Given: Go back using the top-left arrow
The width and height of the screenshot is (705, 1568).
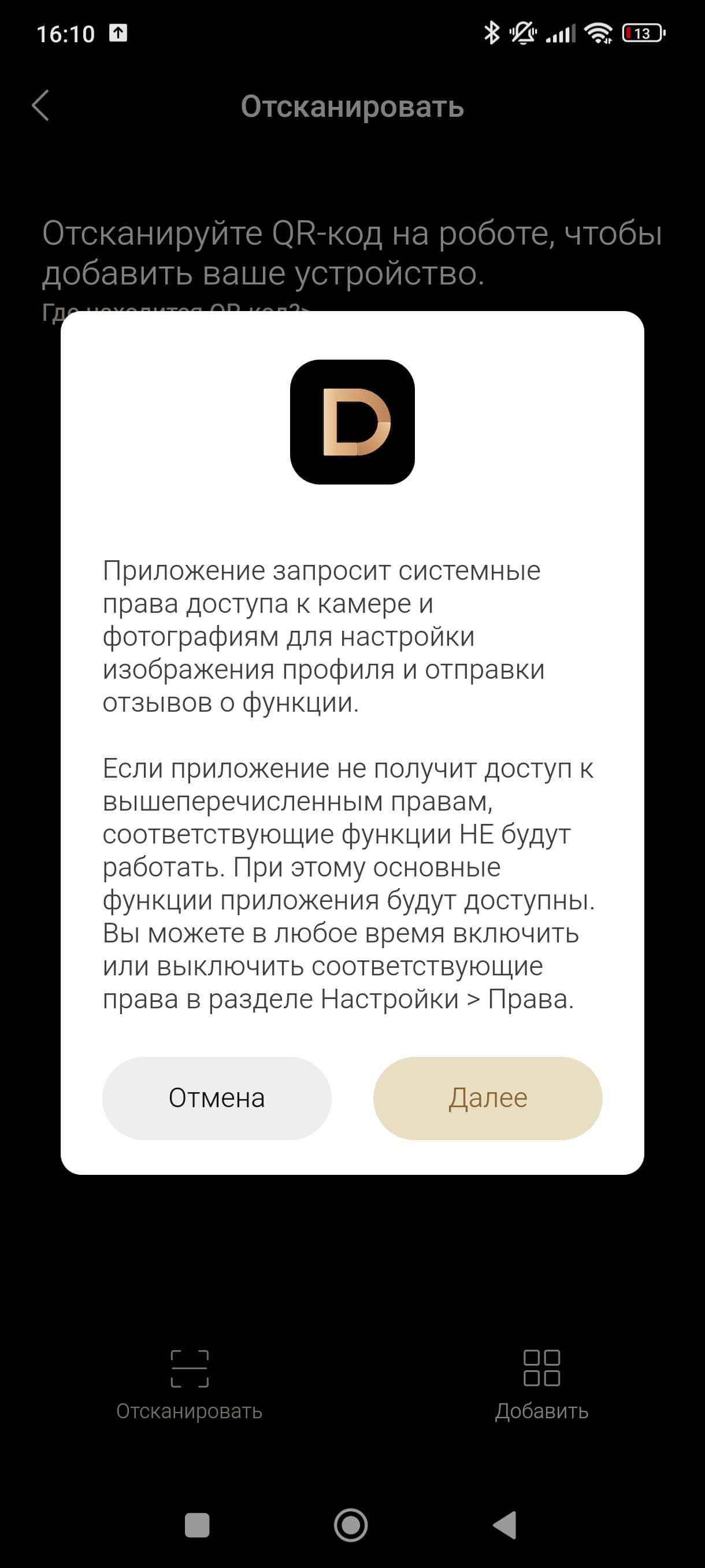Looking at the screenshot, I should tap(41, 106).
